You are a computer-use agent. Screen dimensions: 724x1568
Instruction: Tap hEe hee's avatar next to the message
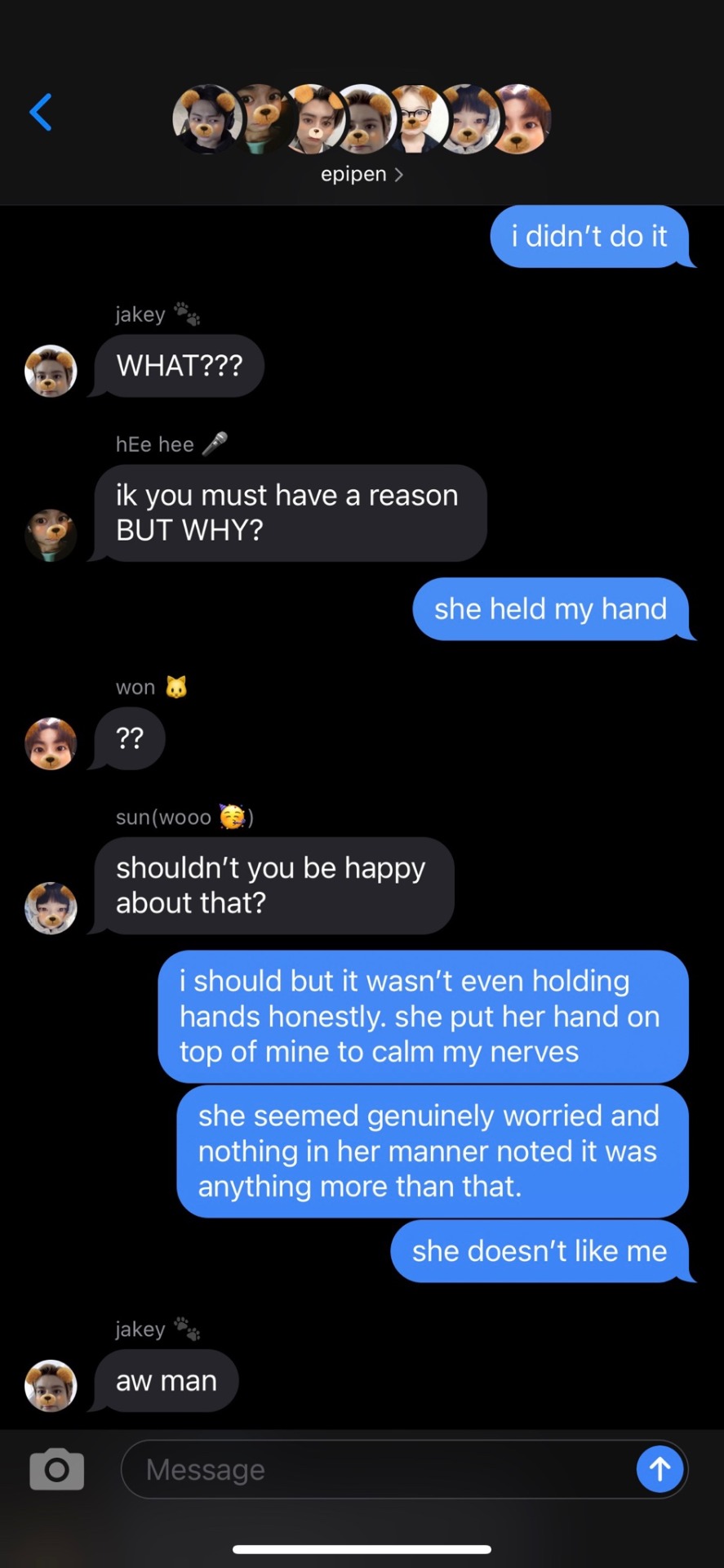coord(51,535)
